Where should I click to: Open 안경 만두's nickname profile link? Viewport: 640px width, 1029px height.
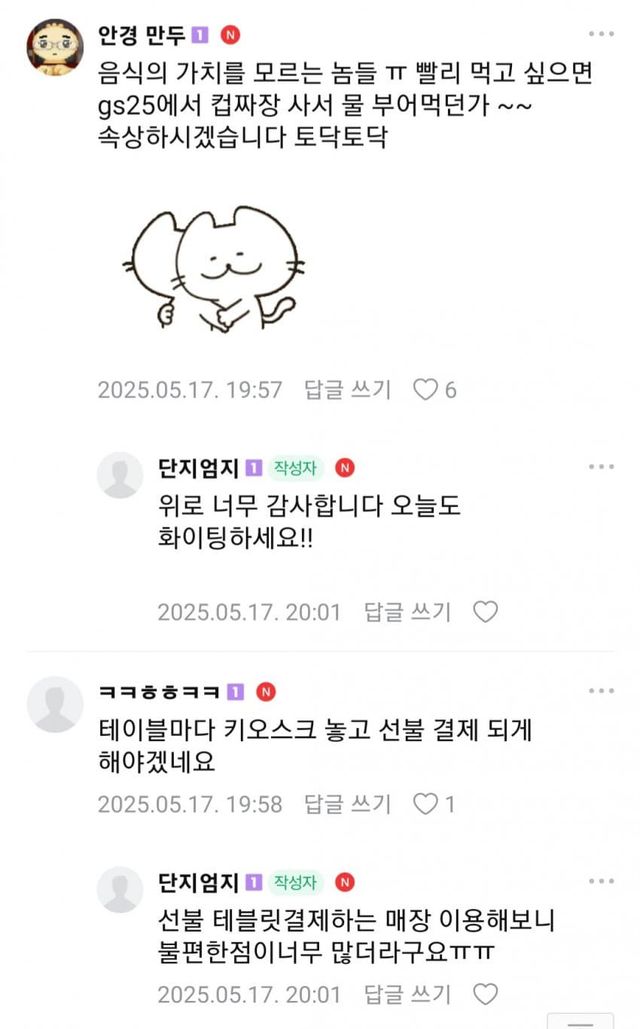pyautogui.click(x=139, y=37)
